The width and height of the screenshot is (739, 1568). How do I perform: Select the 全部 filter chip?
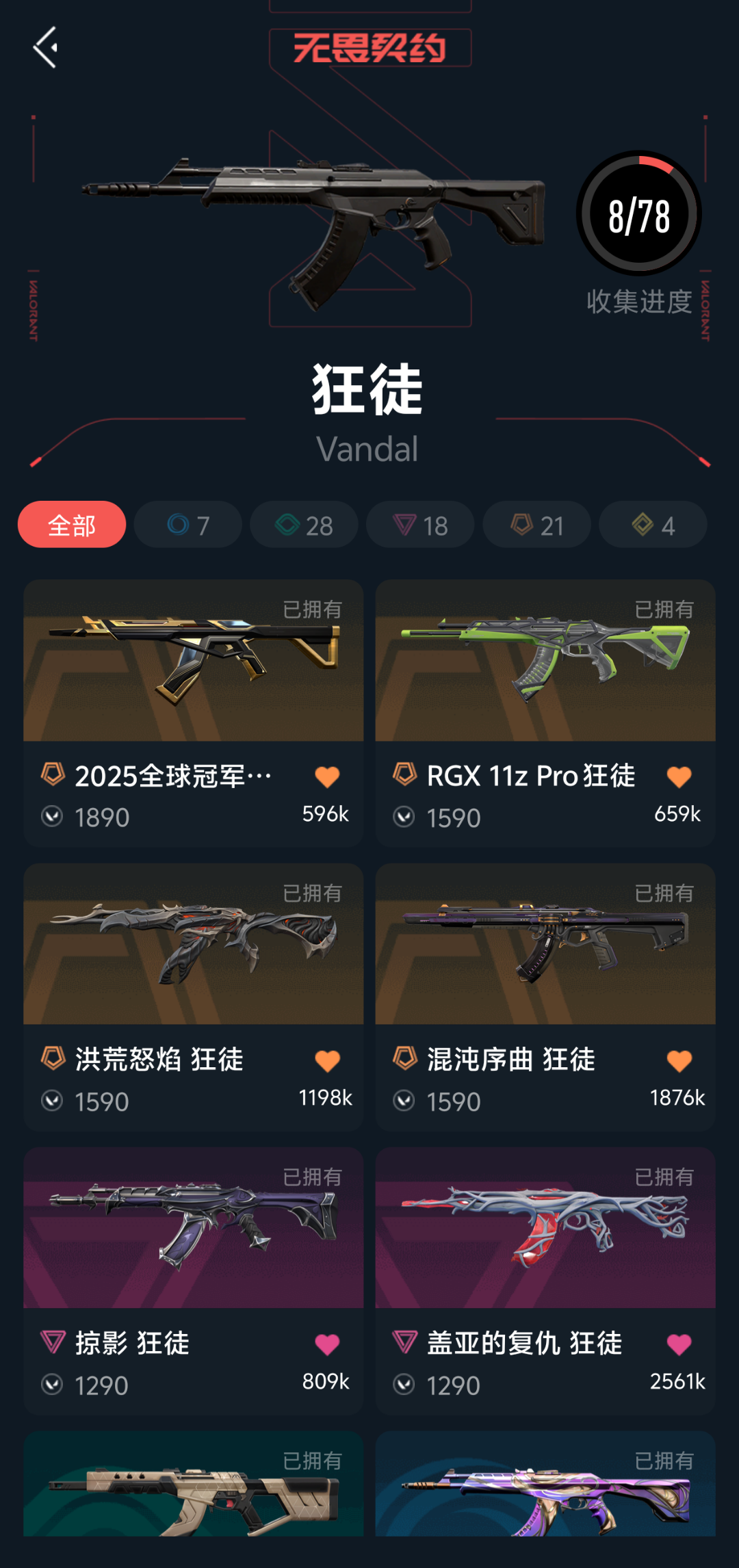[x=72, y=525]
